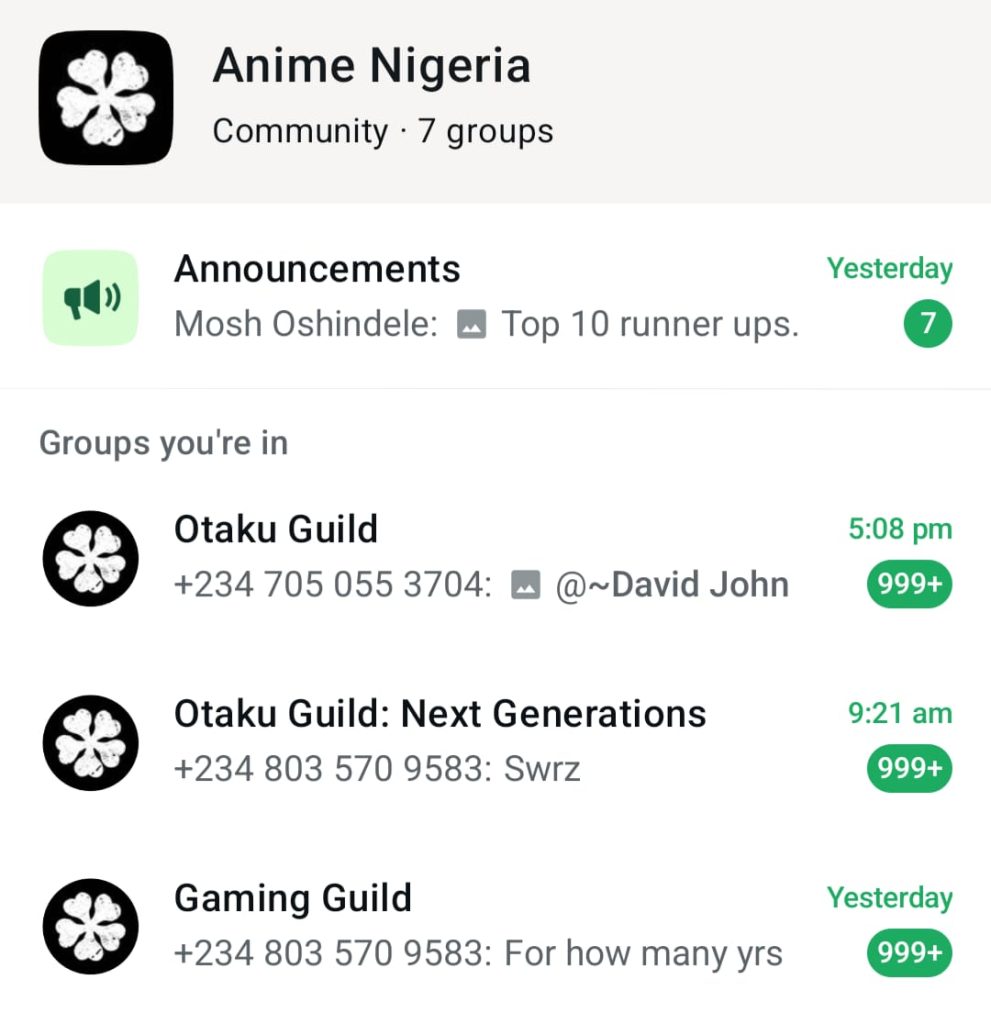Click the Groups you're in header
The height and width of the screenshot is (1024, 991).
point(163,442)
